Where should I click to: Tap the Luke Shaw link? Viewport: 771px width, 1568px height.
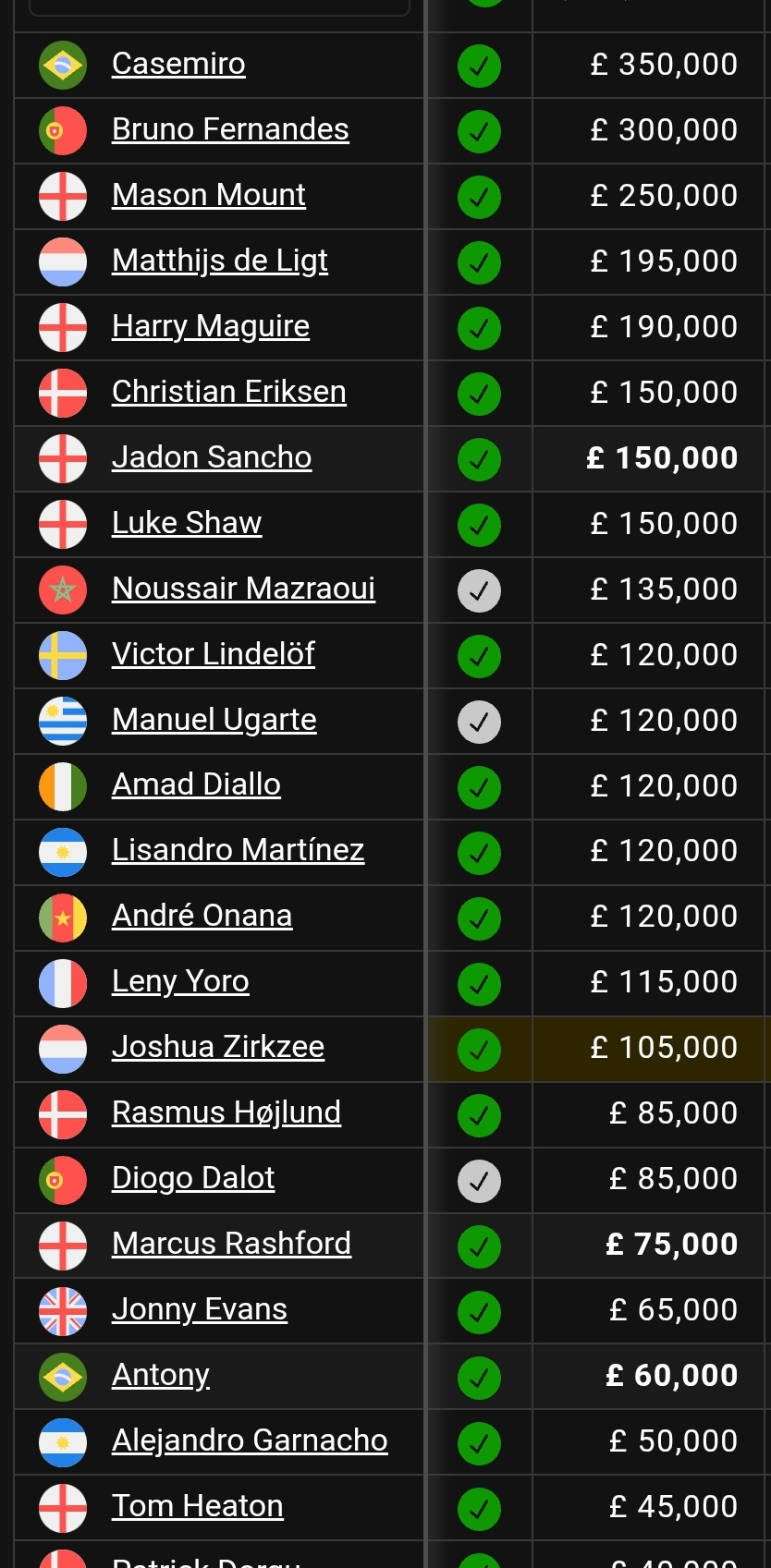(187, 523)
